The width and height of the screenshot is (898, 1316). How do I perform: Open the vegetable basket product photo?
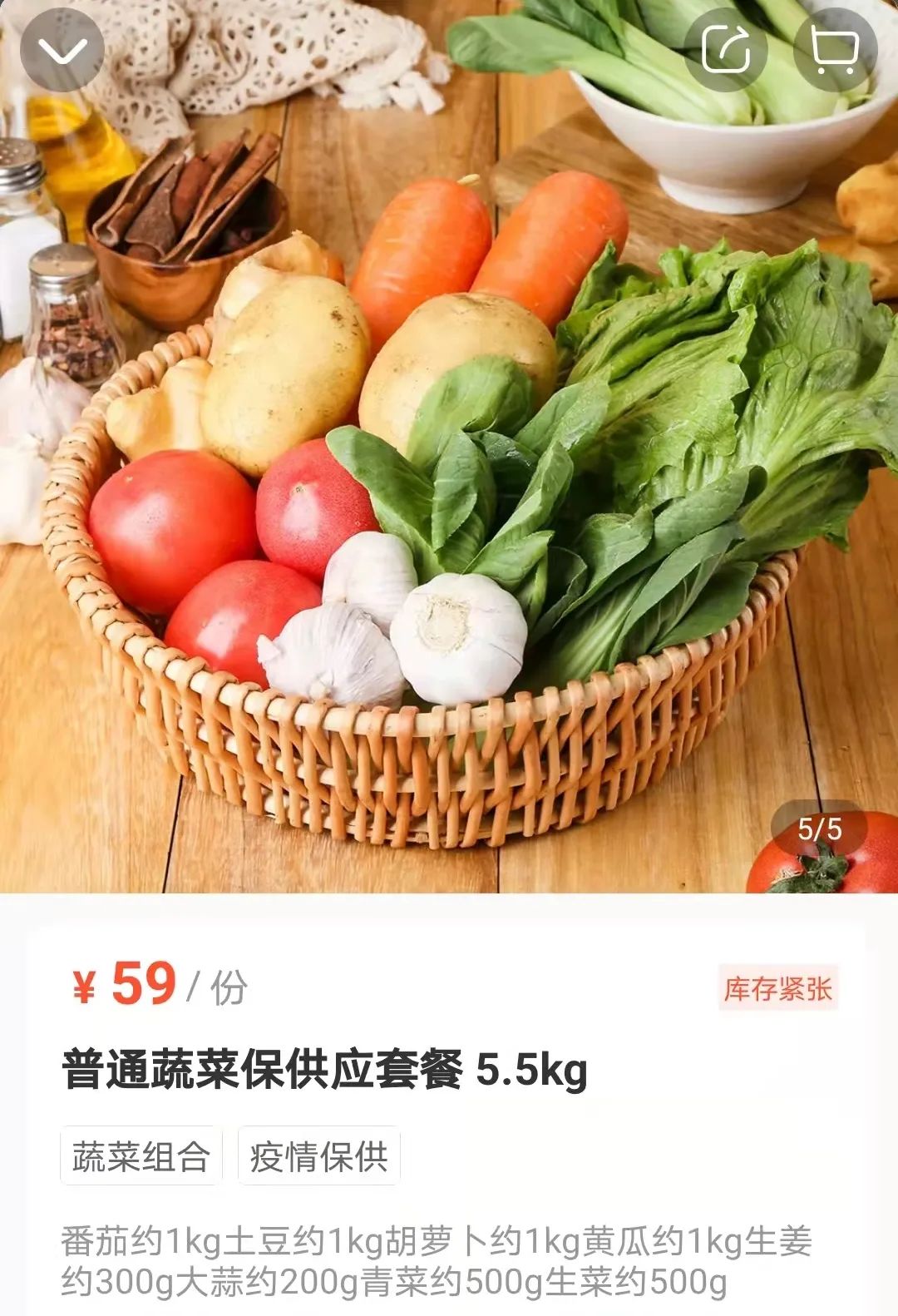449,499
